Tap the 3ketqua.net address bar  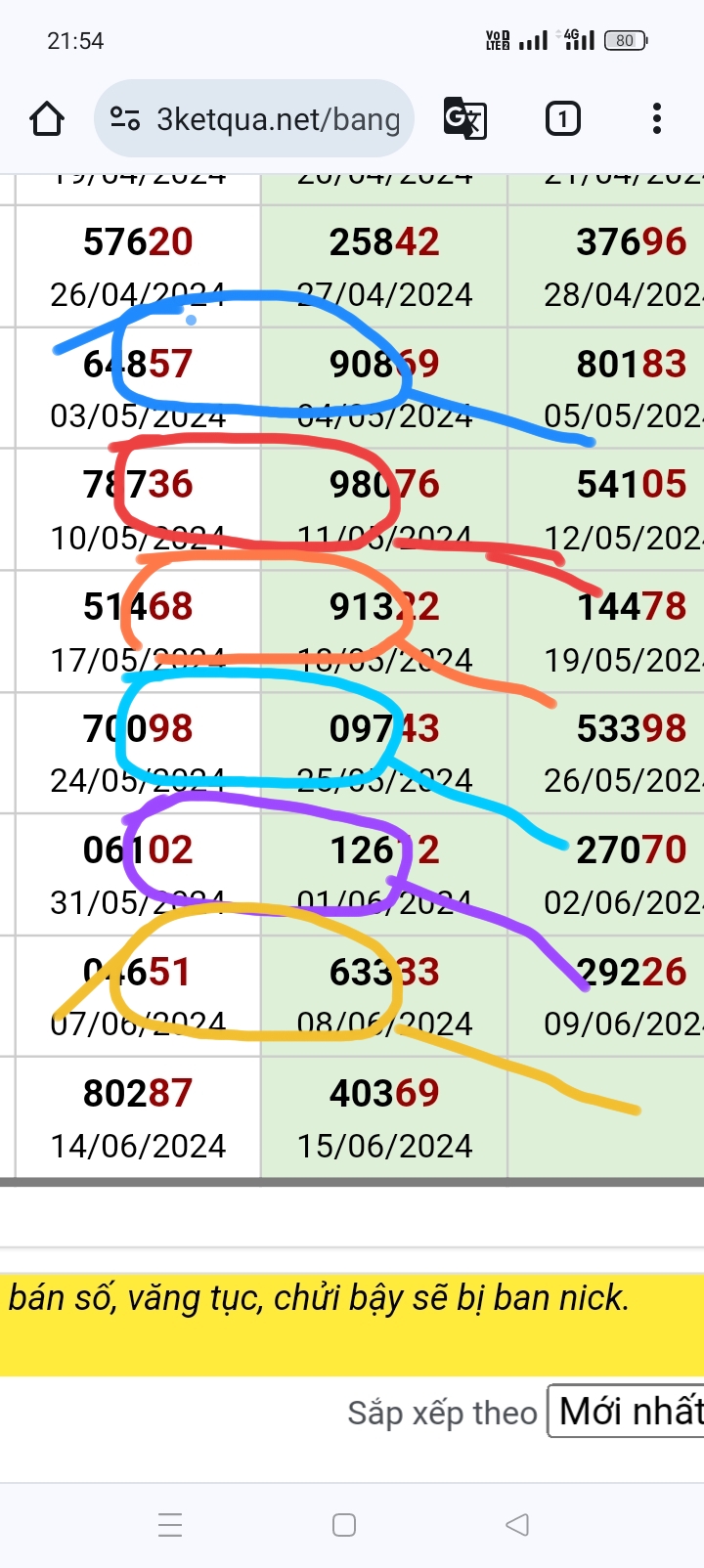(254, 119)
